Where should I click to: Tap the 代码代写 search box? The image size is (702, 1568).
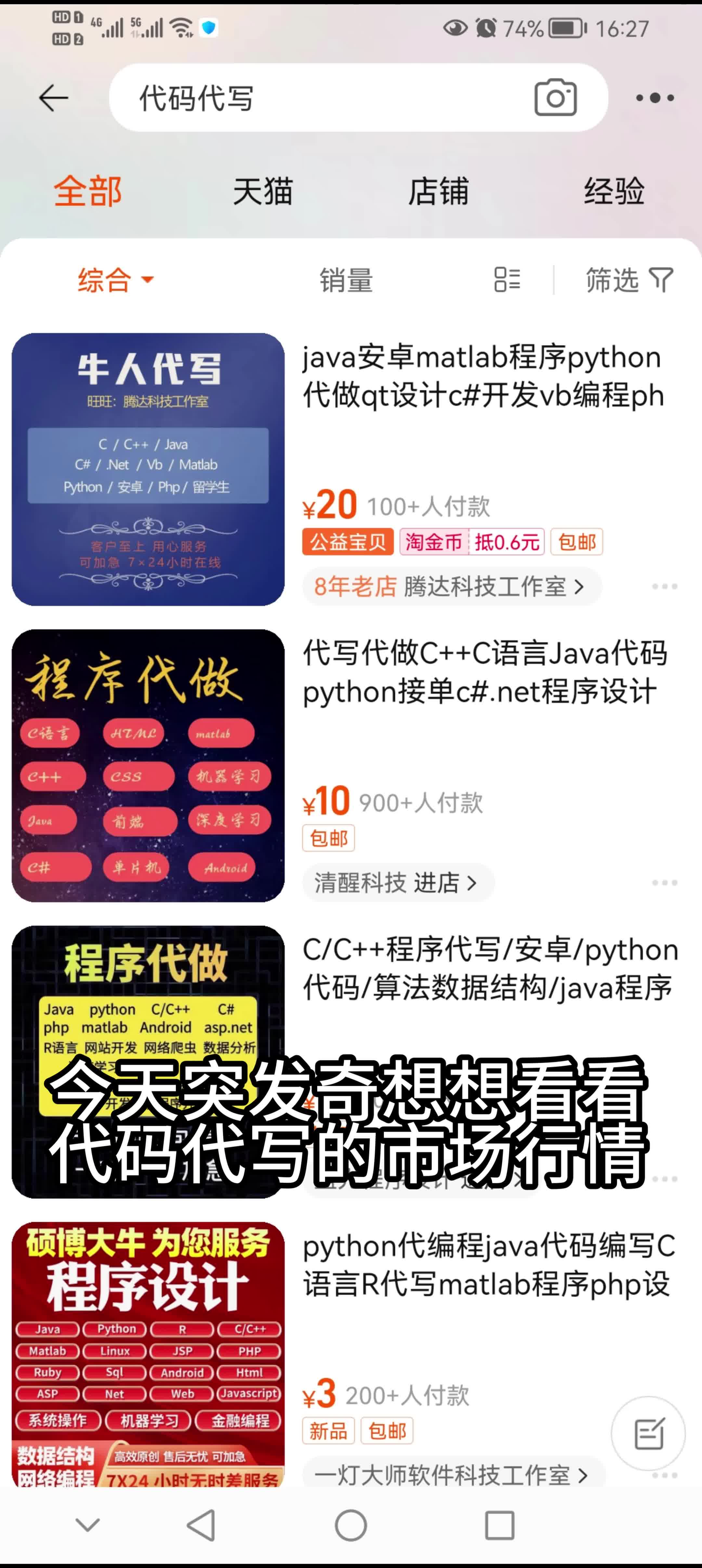(x=317, y=98)
